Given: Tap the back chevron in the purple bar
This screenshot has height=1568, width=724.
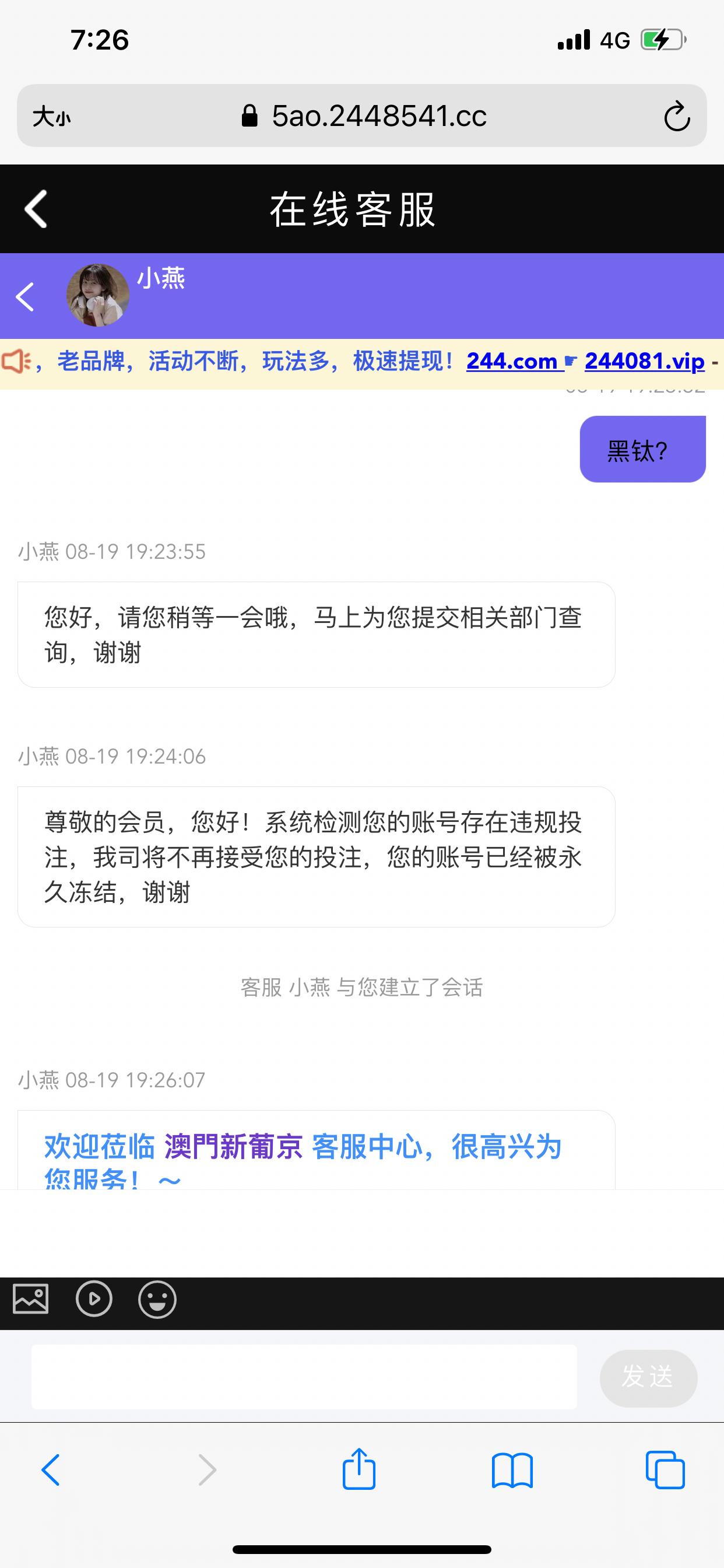Looking at the screenshot, I should click(24, 297).
